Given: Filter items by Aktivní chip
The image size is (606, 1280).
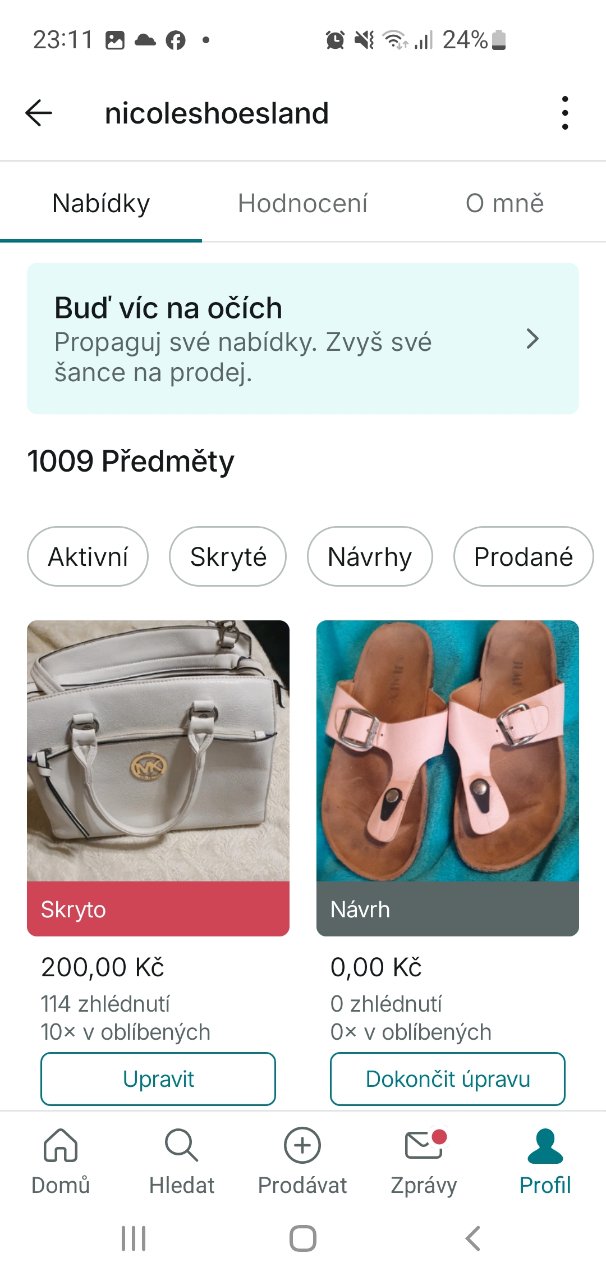Looking at the screenshot, I should point(88,557).
